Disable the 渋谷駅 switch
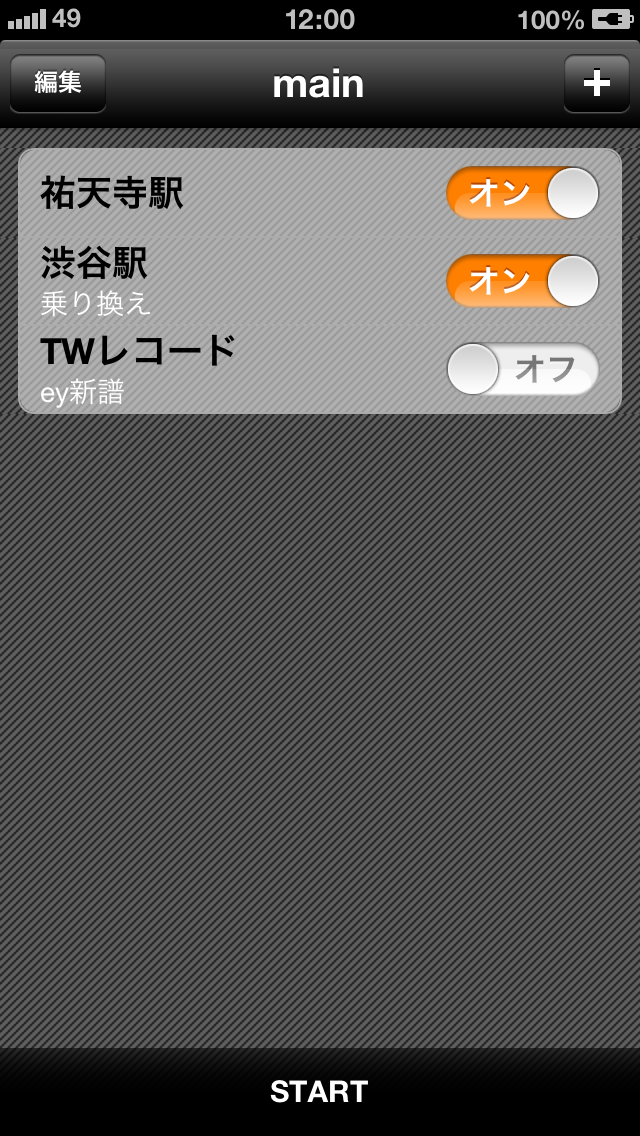Screen dimensions: 640x1136 coord(523,280)
